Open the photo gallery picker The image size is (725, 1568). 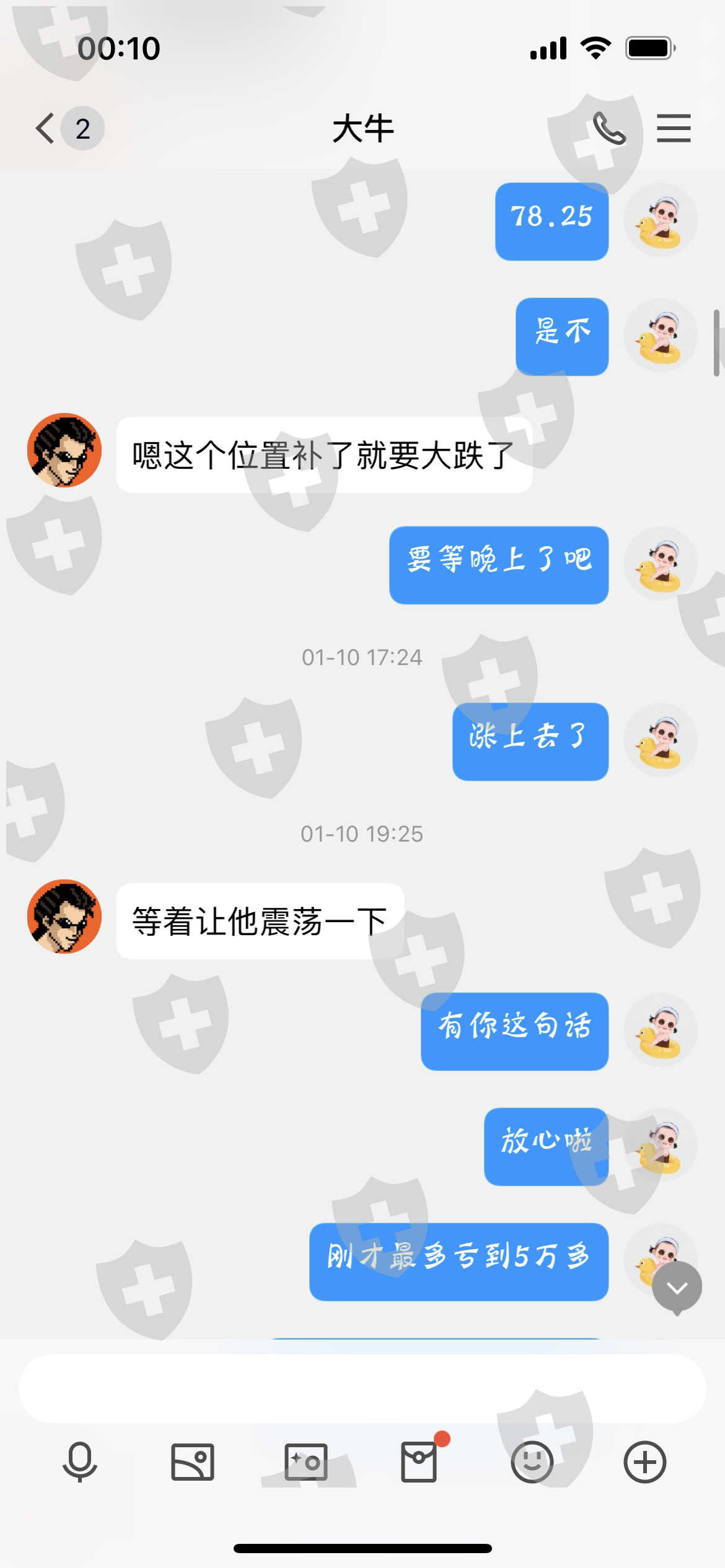(193, 1462)
